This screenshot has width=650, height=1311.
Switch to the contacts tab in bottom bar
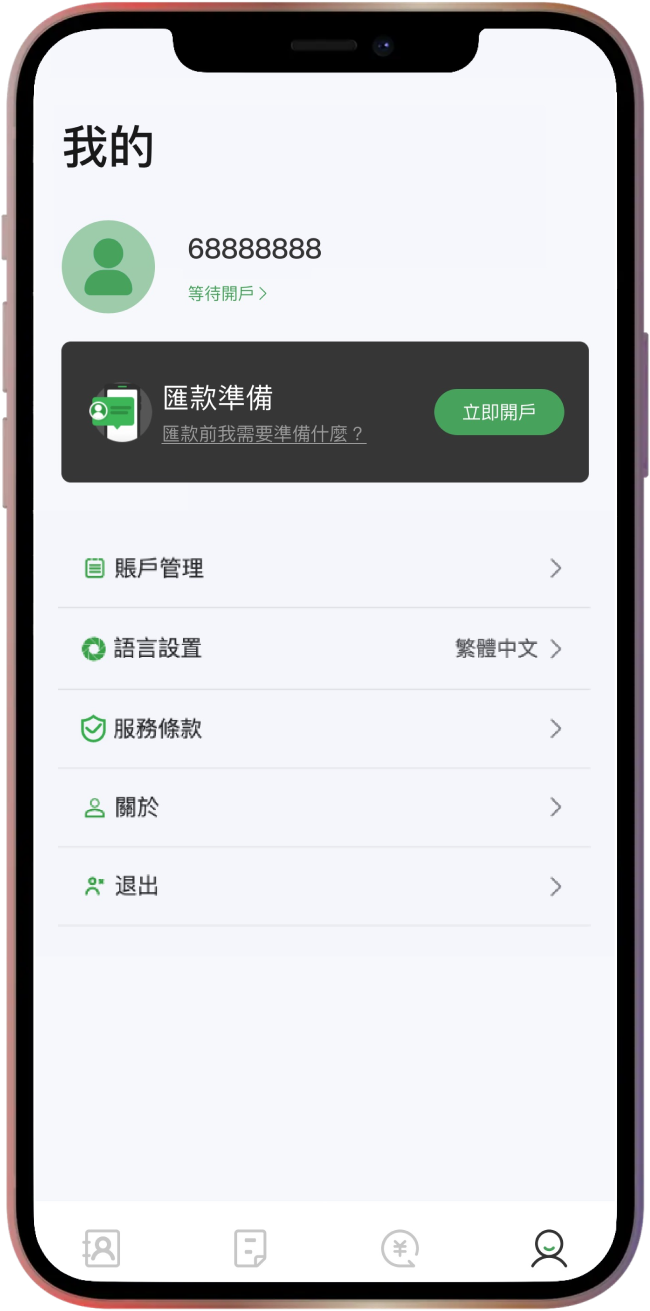[102, 1248]
